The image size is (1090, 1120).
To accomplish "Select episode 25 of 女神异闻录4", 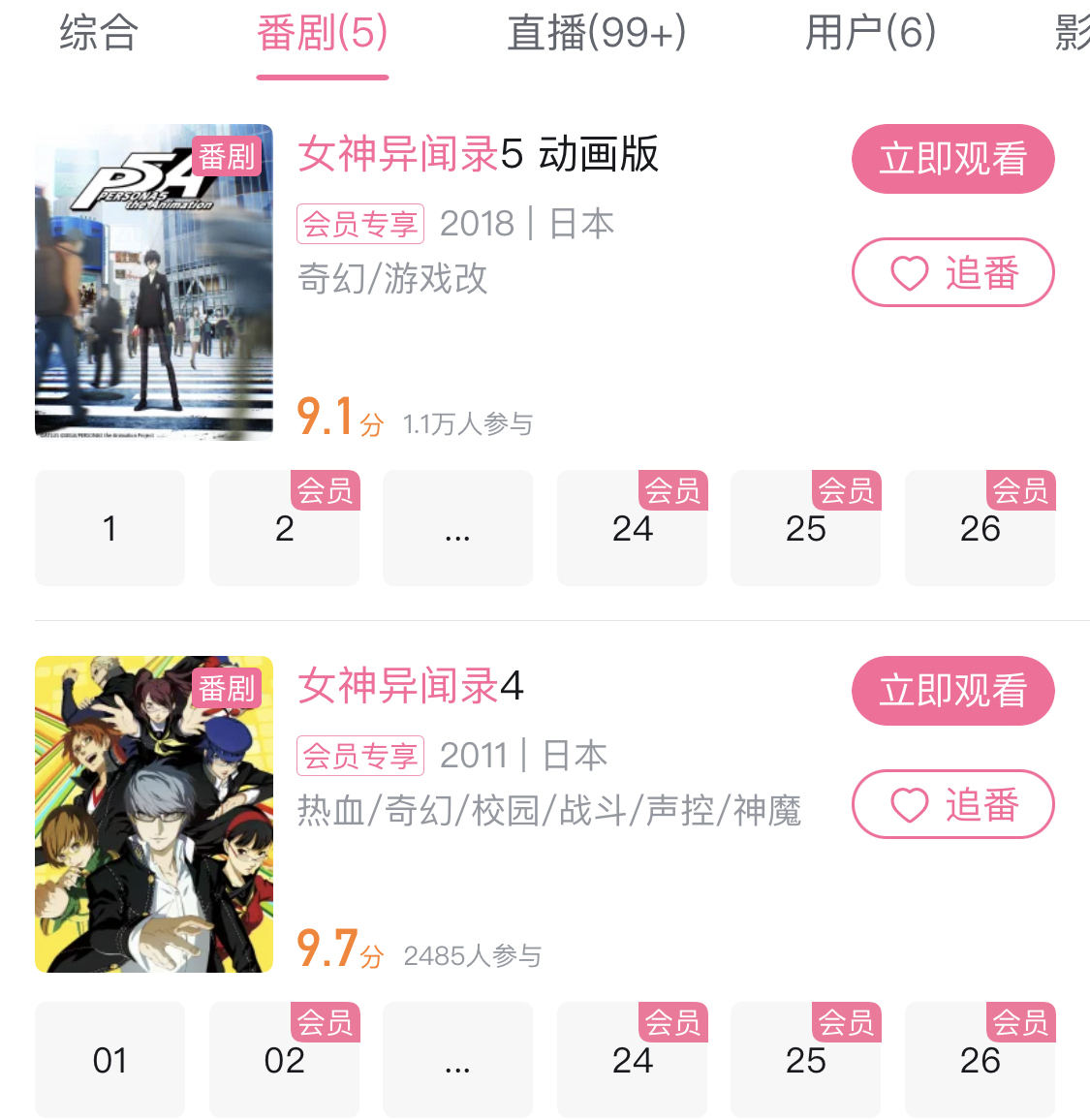I will 805,1060.
